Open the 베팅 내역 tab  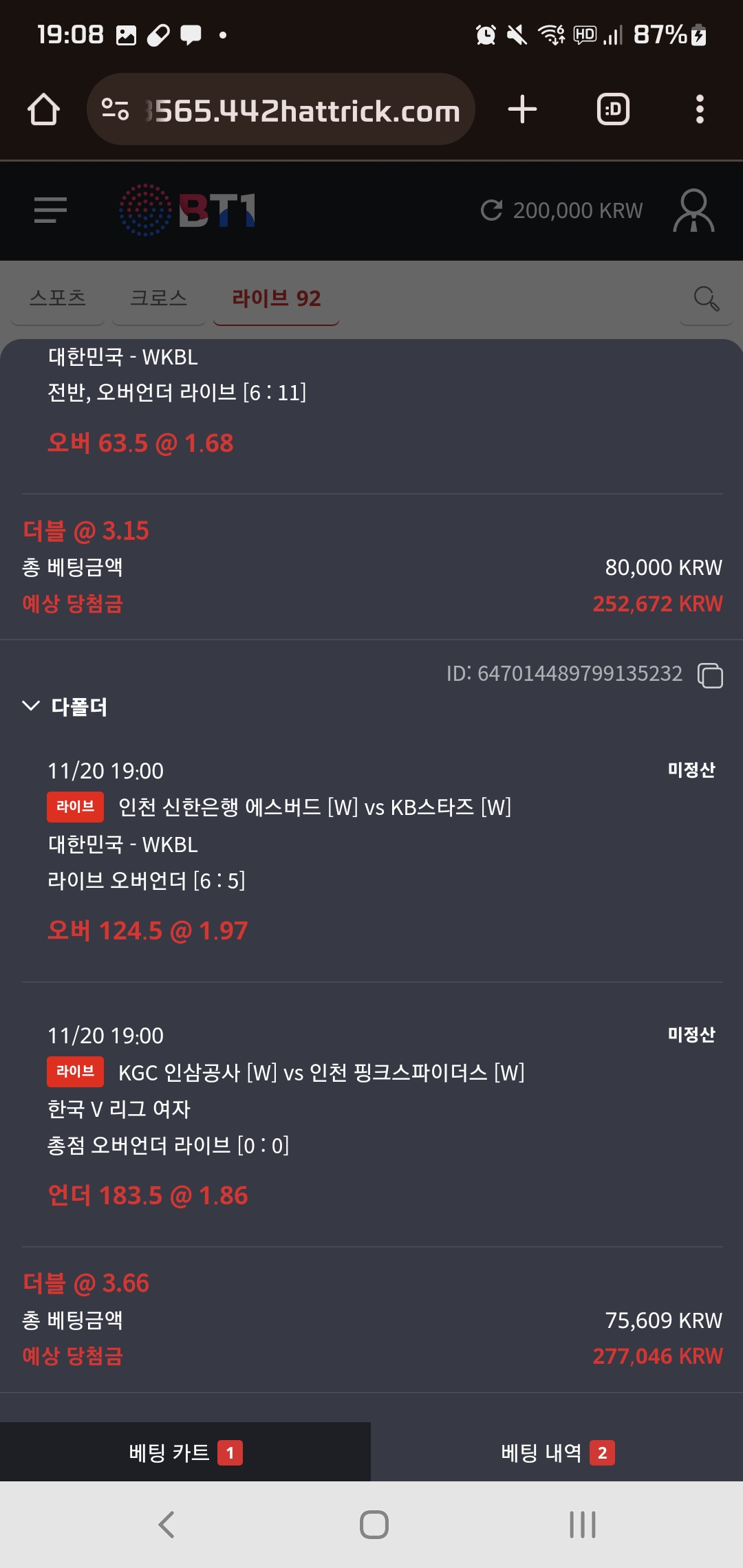[x=557, y=1452]
